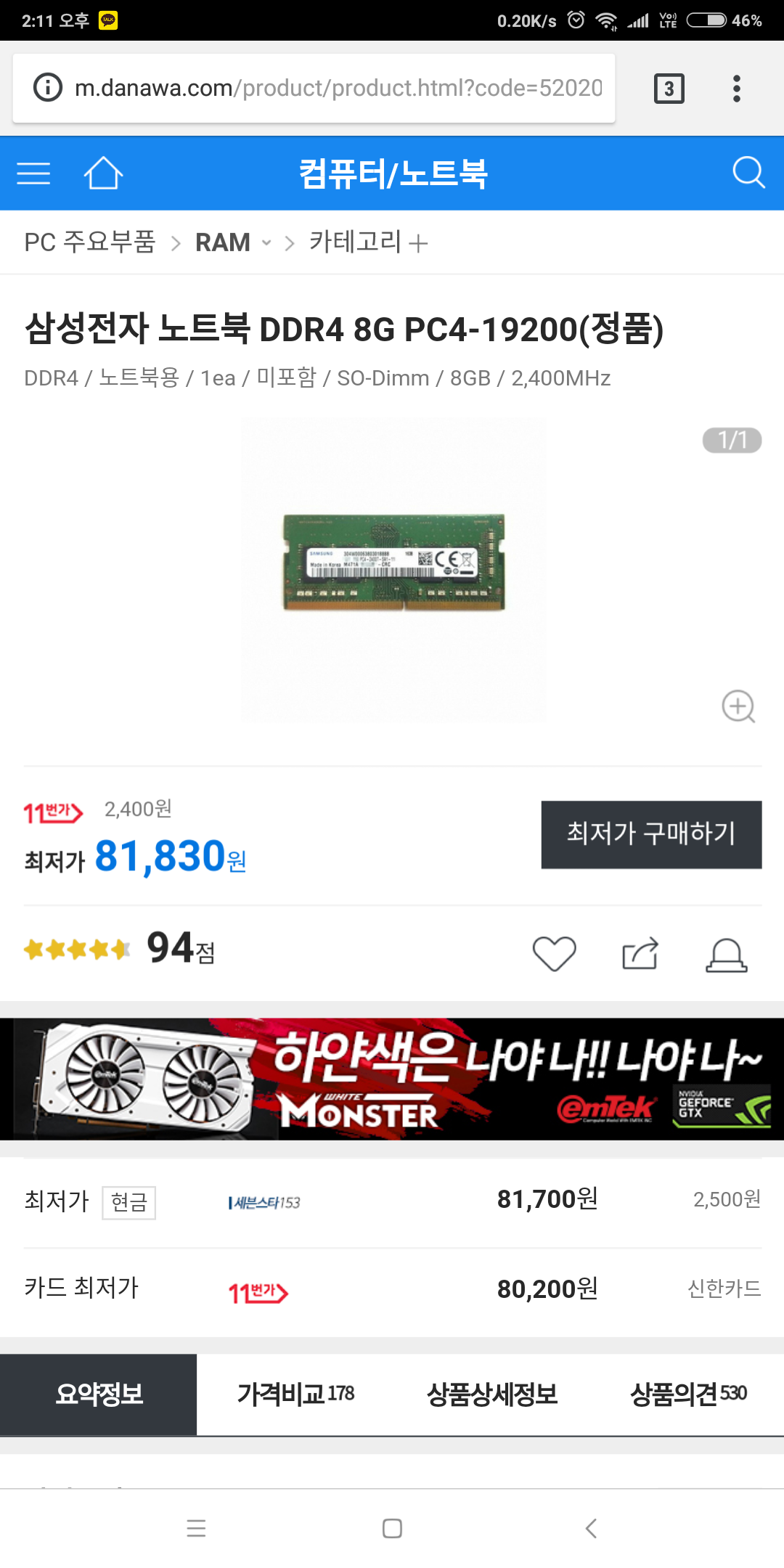The height and width of the screenshot is (1568, 784).
Task: Expand 카테고리 + option
Action: click(x=369, y=242)
